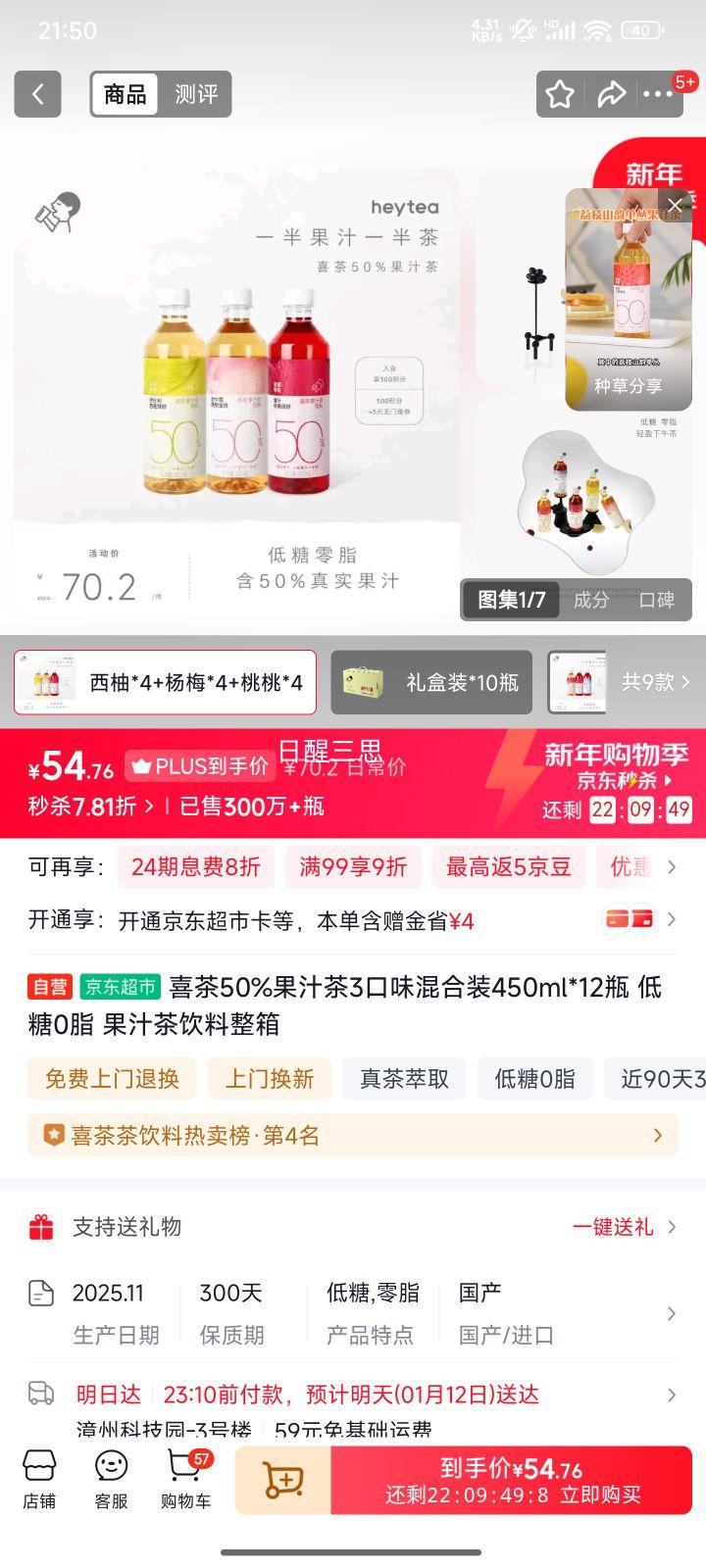Click the 一键送礼 gift link

pos(615,1226)
